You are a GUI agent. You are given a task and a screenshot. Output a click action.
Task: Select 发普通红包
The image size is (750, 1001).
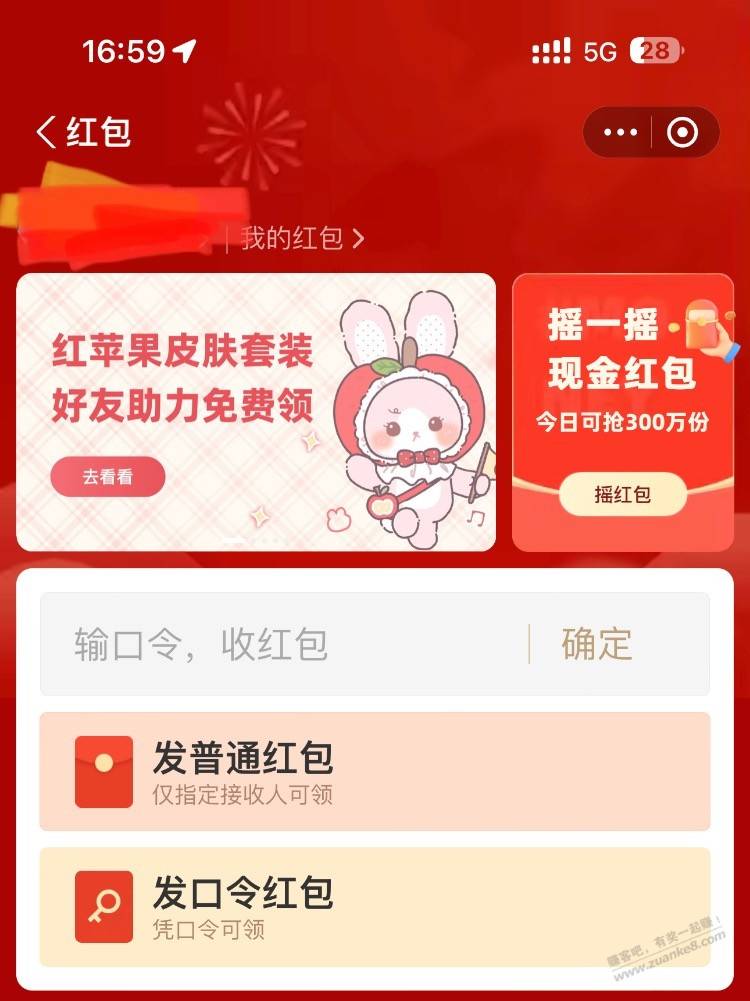pos(375,771)
